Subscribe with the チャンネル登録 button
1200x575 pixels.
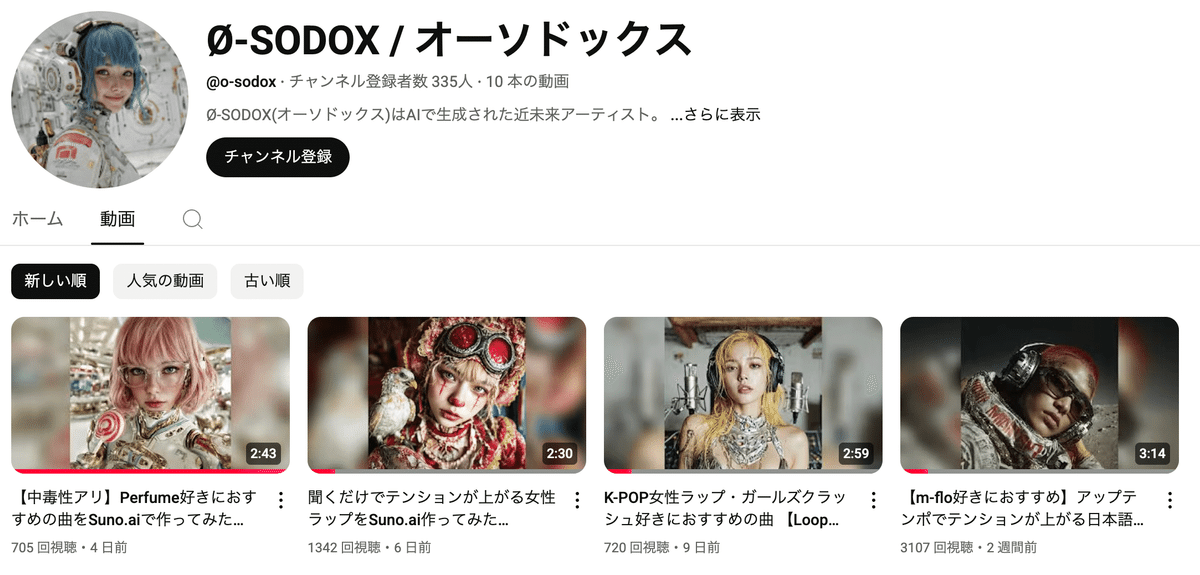coord(278,157)
